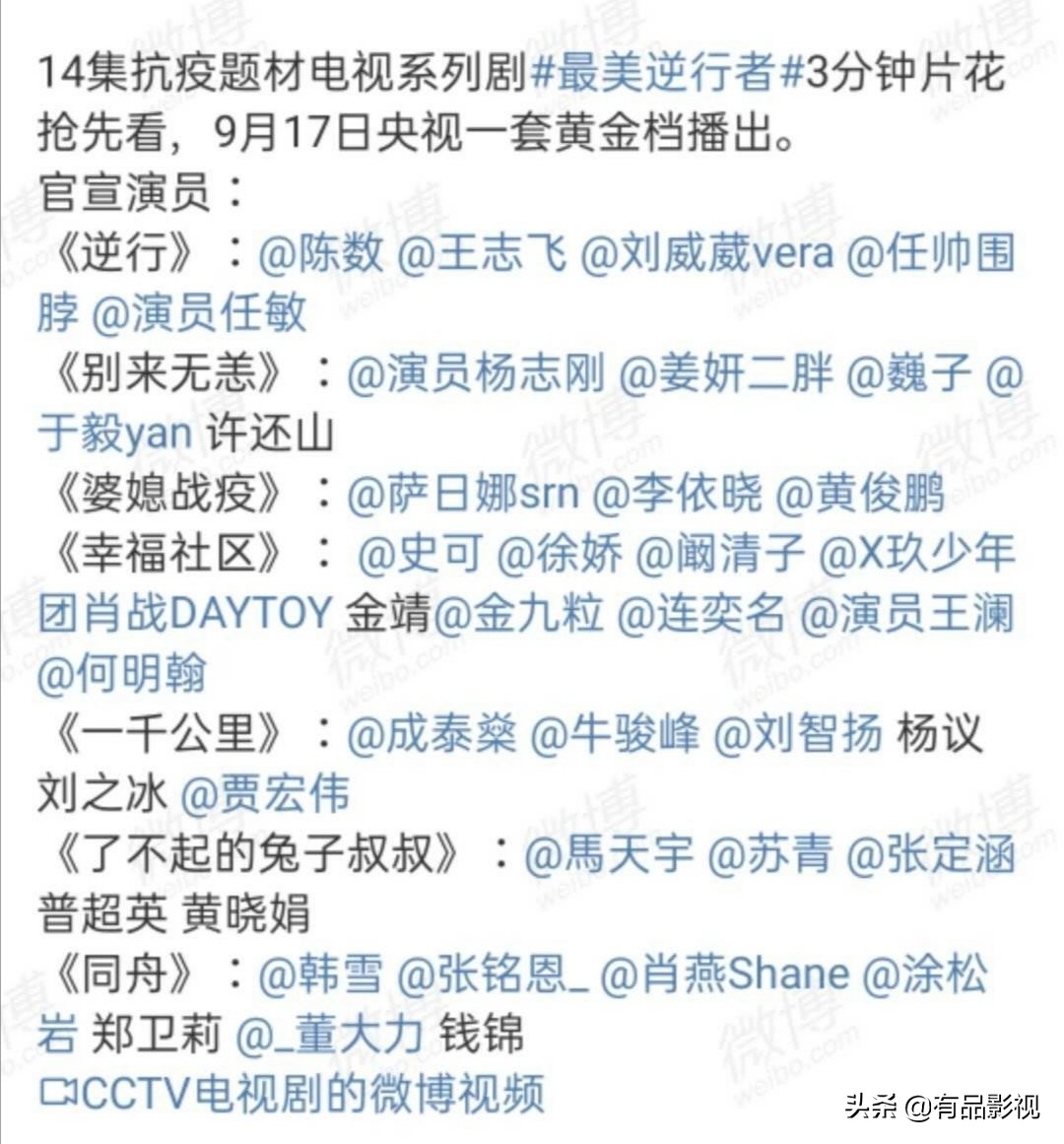Visit @陈数's profile
This screenshot has width=1064, height=1144.
coord(320,253)
